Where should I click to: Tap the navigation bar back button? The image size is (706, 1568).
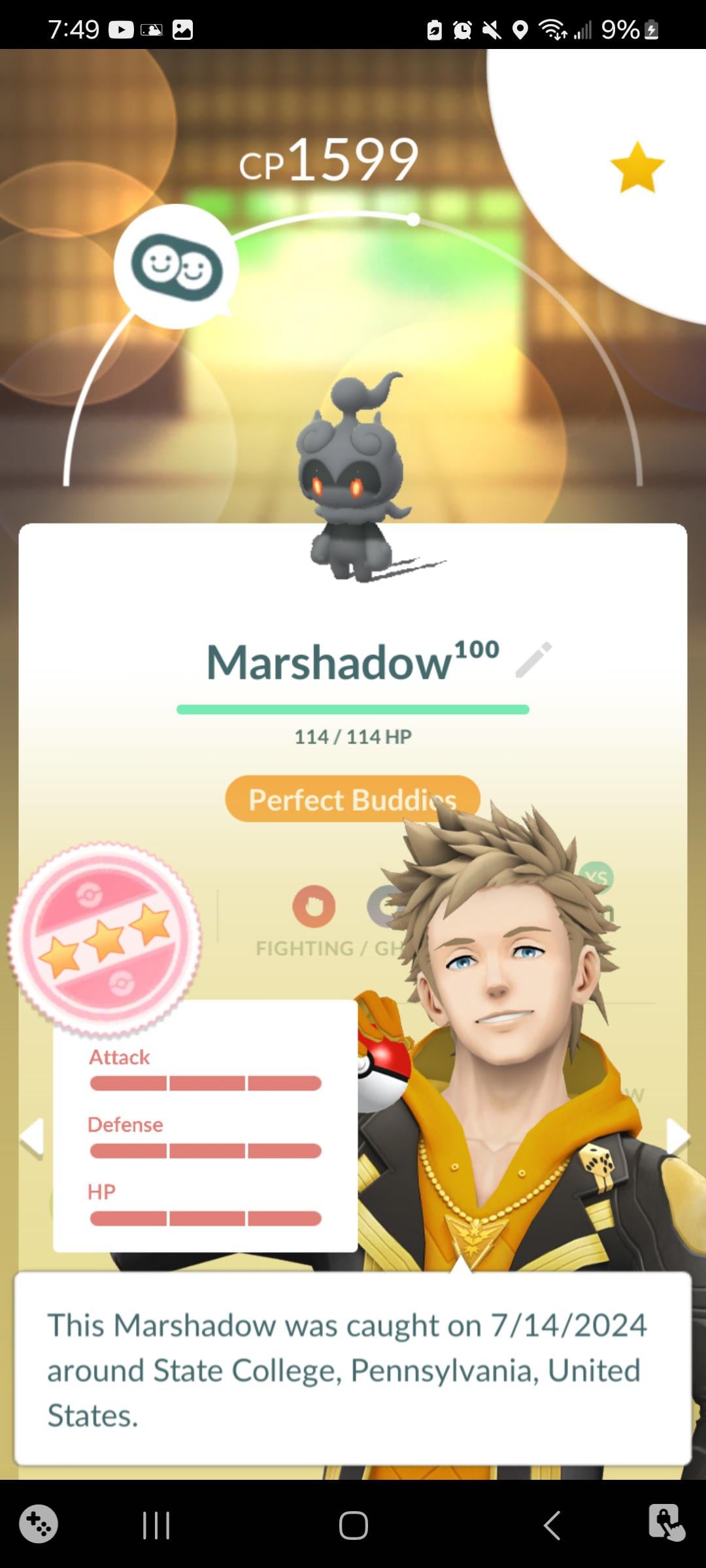coord(551,1526)
